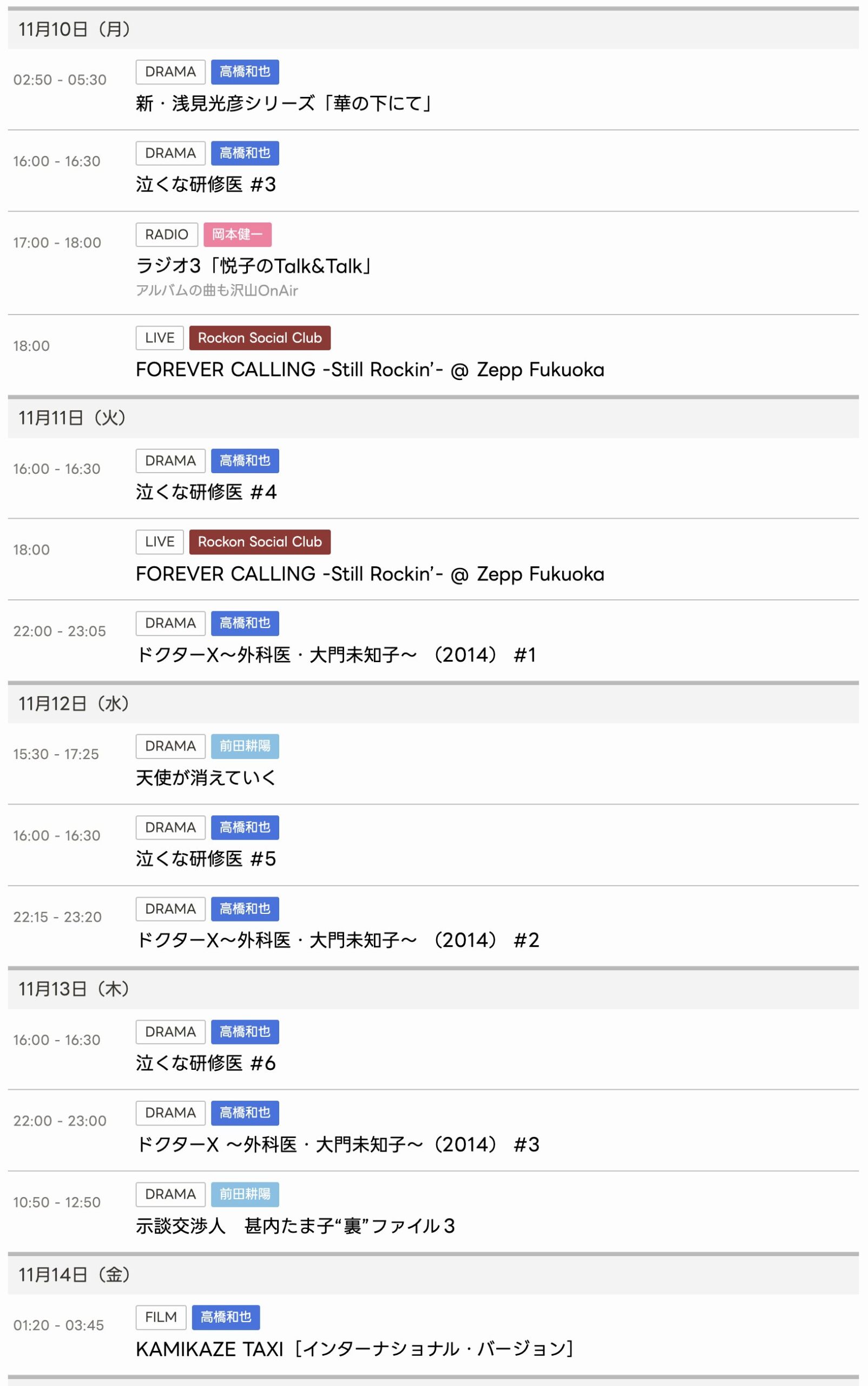
Task: Open the November 10 FOREVER CALLING live entry
Action: (x=370, y=369)
